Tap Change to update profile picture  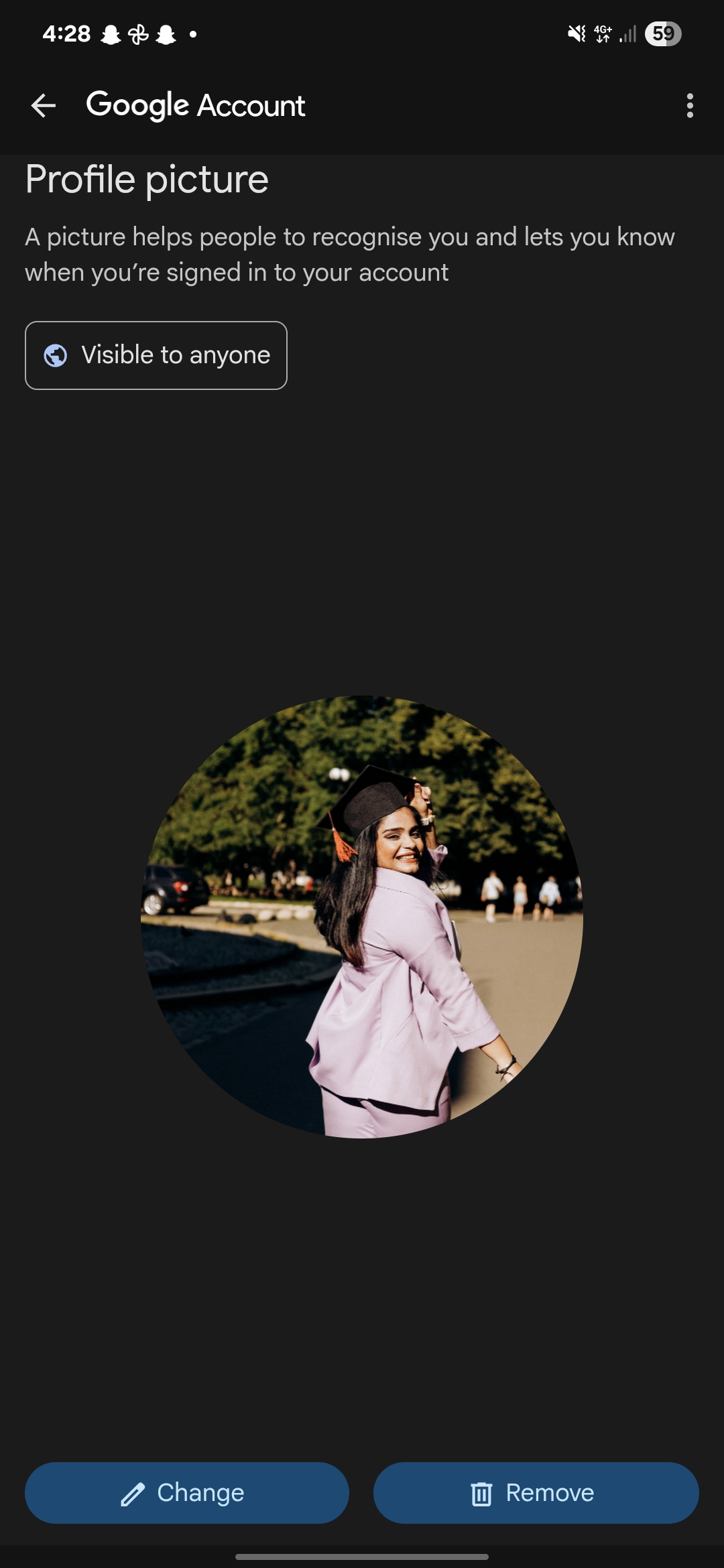tap(187, 1493)
